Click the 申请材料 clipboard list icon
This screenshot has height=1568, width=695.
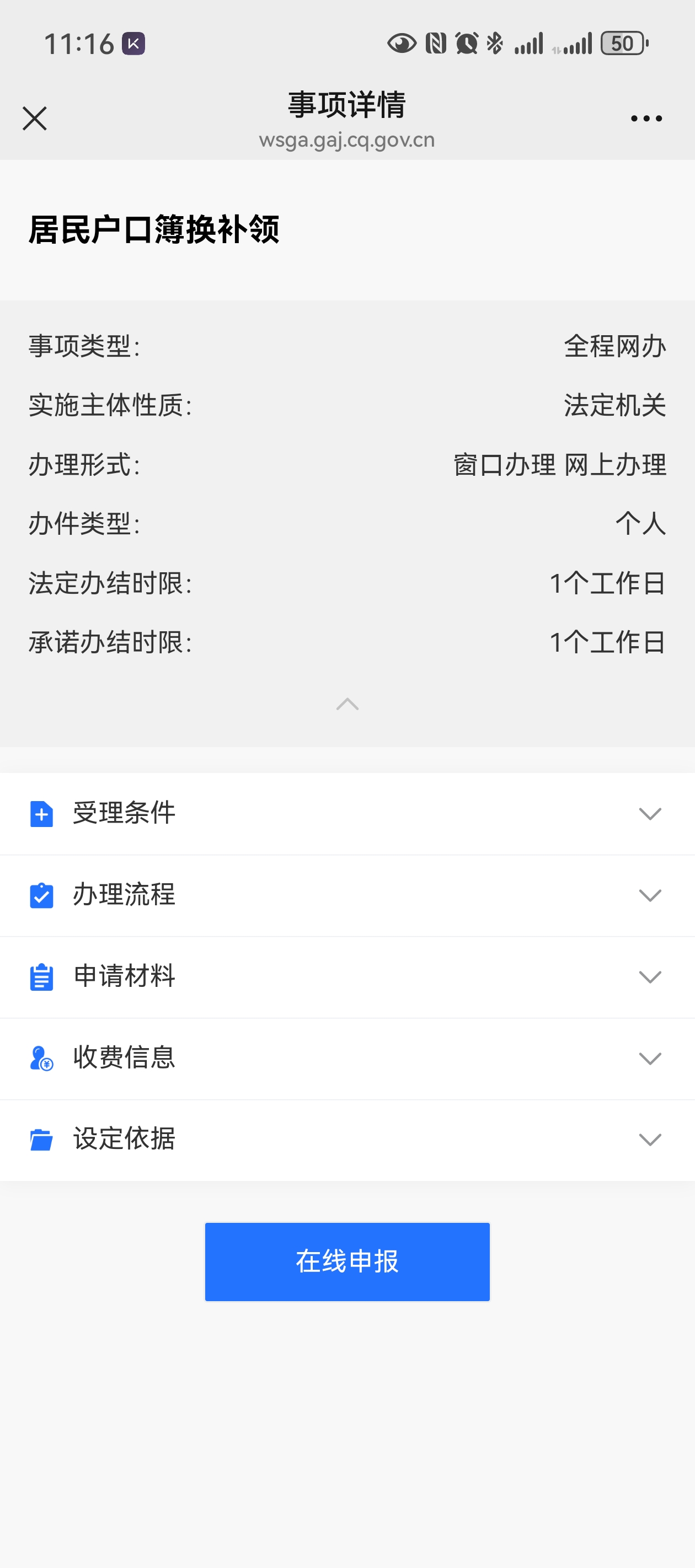(41, 977)
